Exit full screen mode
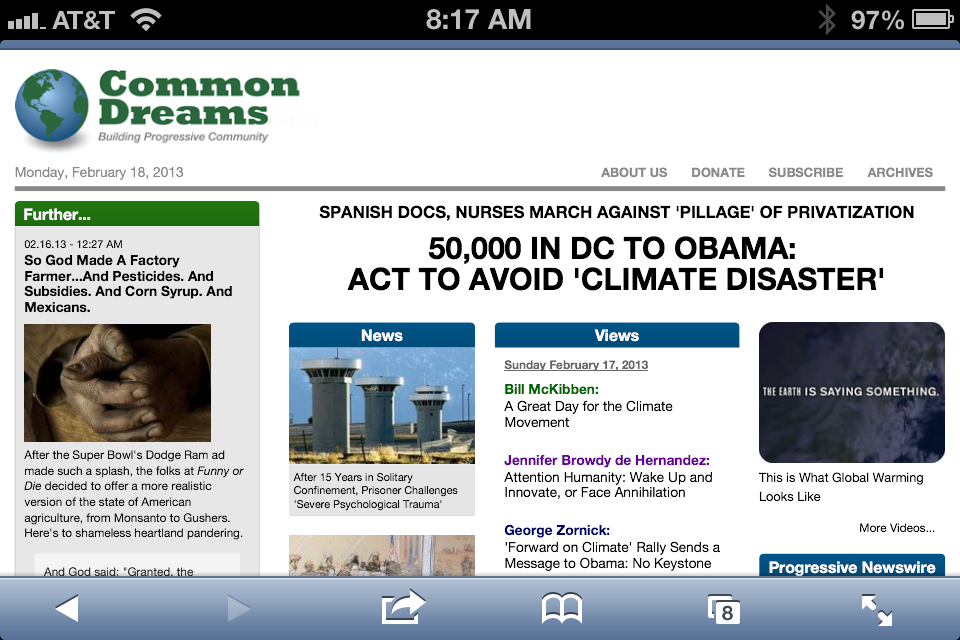Screen dimensions: 960x640 pyautogui.click(x=877, y=609)
